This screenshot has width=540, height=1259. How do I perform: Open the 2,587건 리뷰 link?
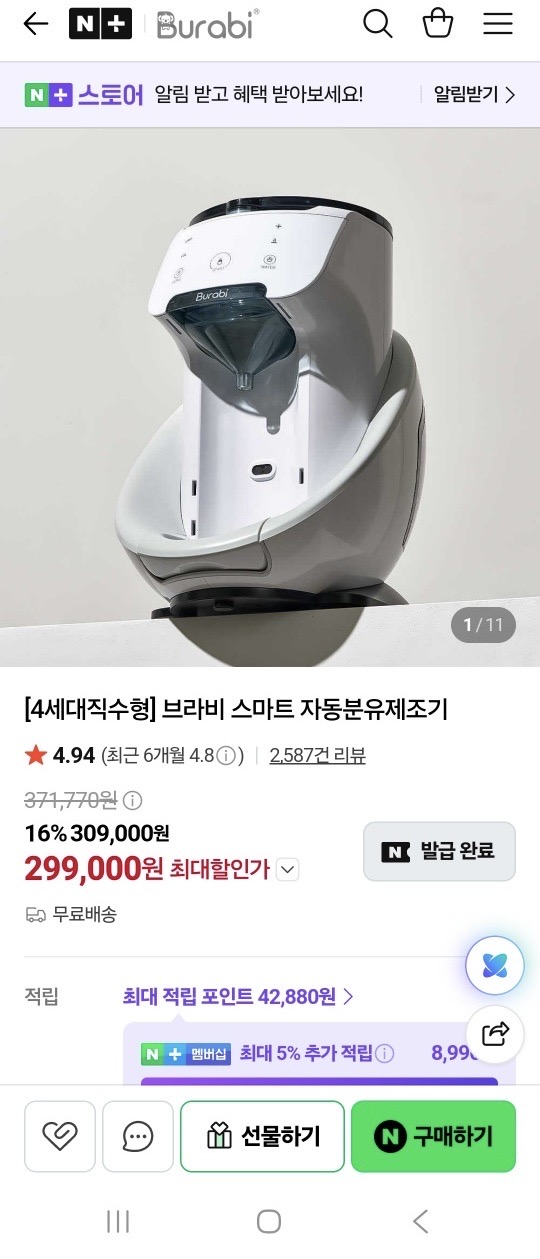(x=317, y=755)
